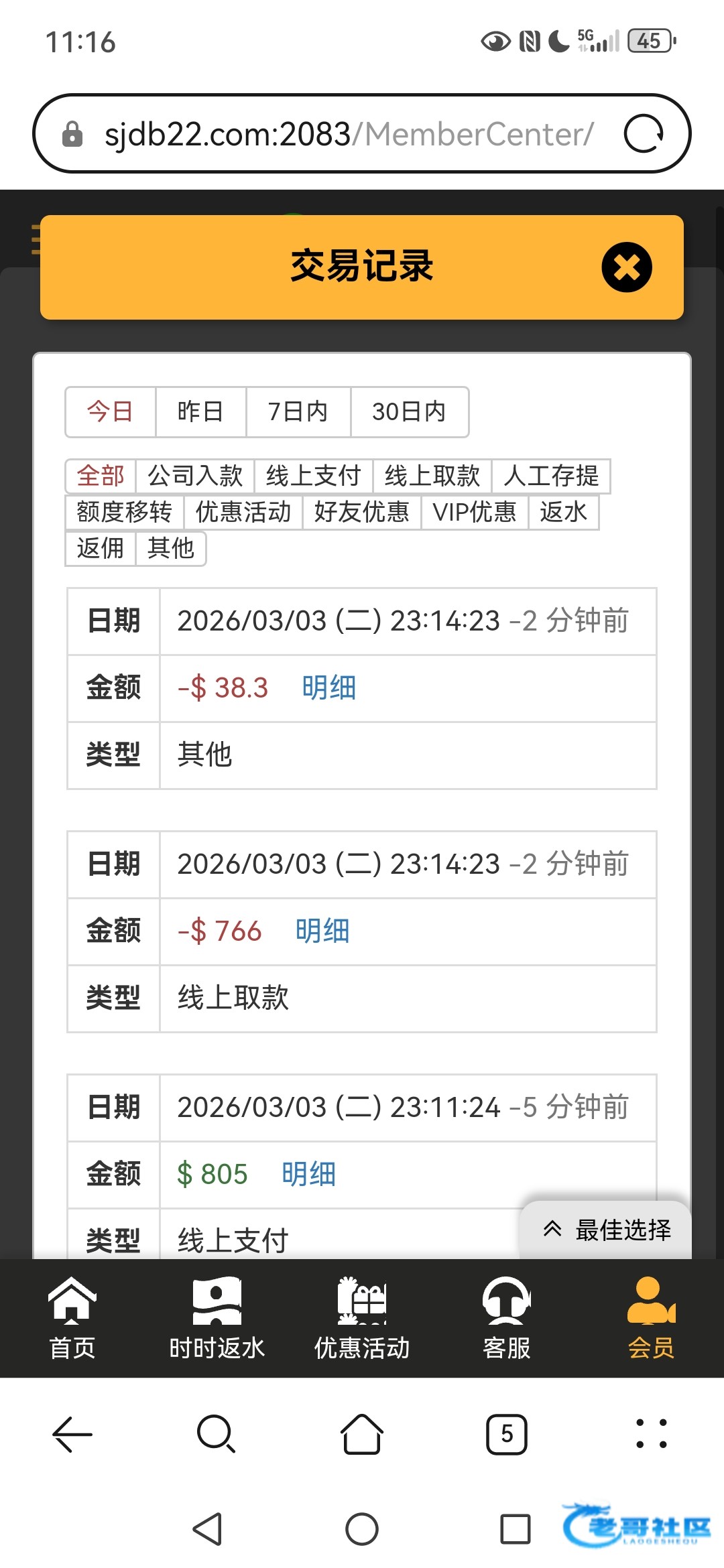Screen dimensions: 724x1568
Task: Tap the 最佳选择 floating button
Action: (x=606, y=1230)
